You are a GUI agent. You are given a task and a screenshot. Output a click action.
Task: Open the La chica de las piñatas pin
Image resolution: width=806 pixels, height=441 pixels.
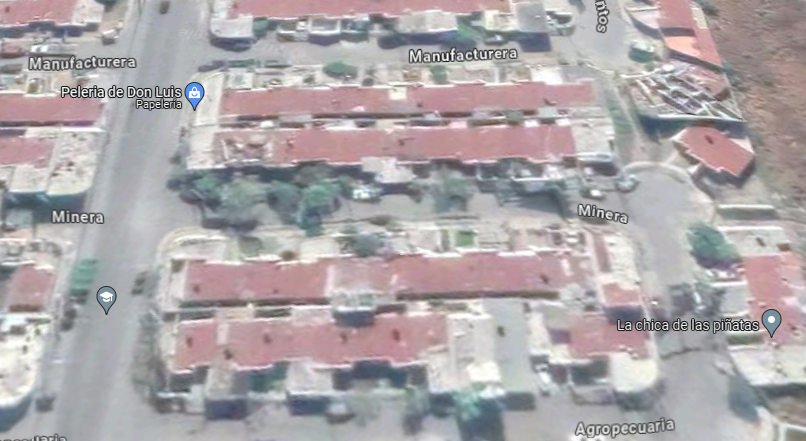(771, 322)
